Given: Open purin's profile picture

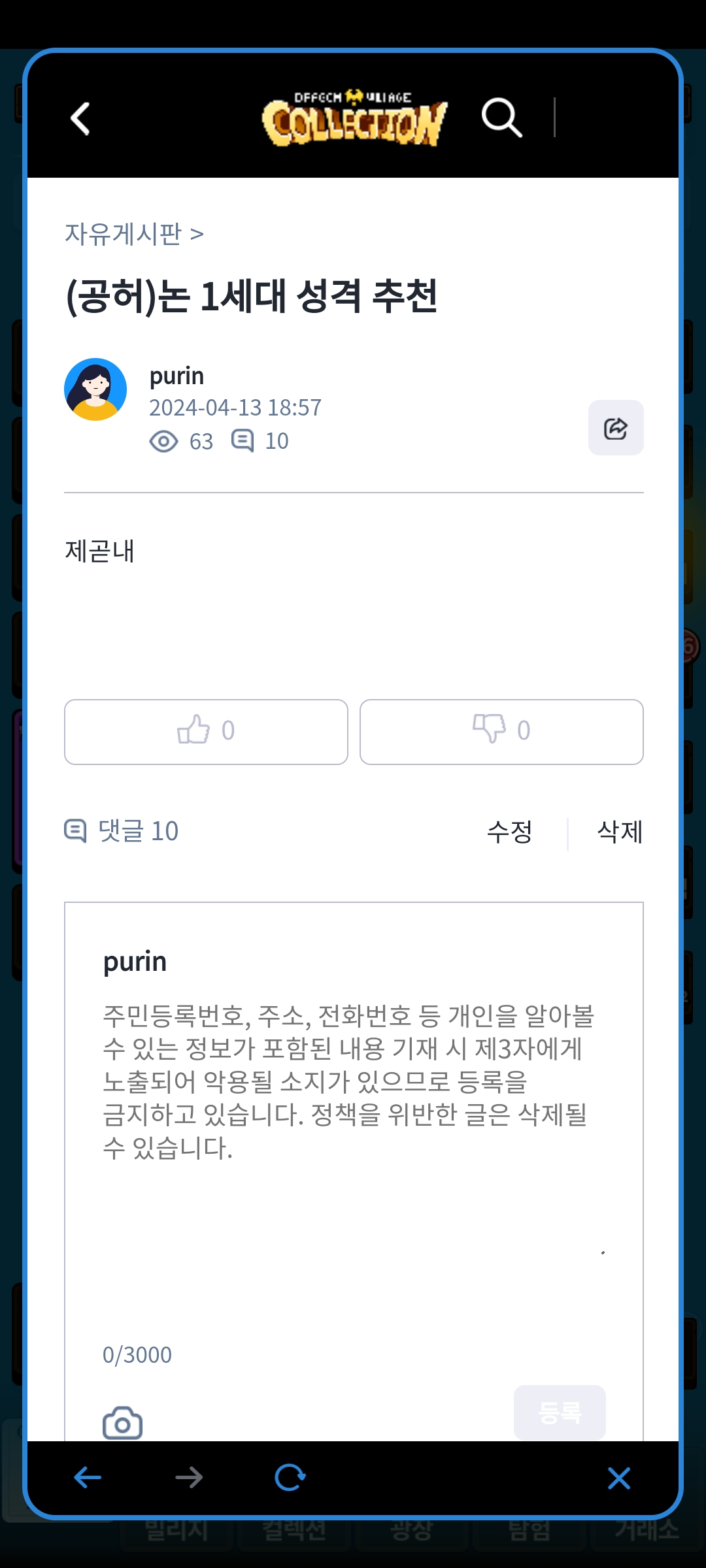Looking at the screenshot, I should tap(95, 389).
